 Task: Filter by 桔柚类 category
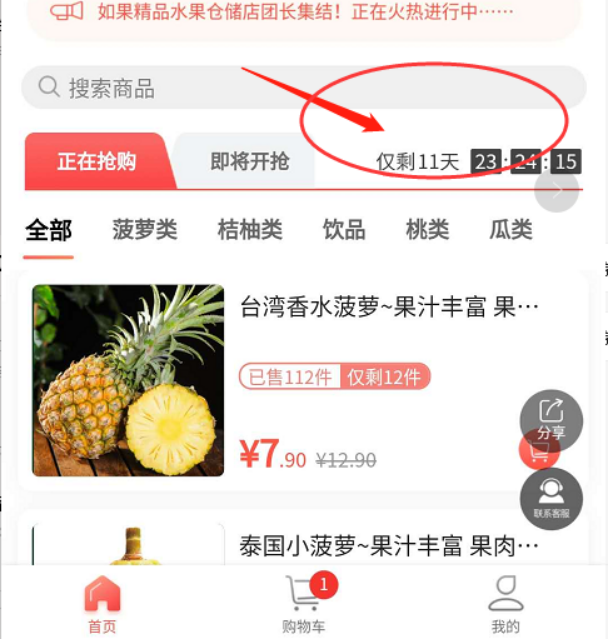click(250, 230)
